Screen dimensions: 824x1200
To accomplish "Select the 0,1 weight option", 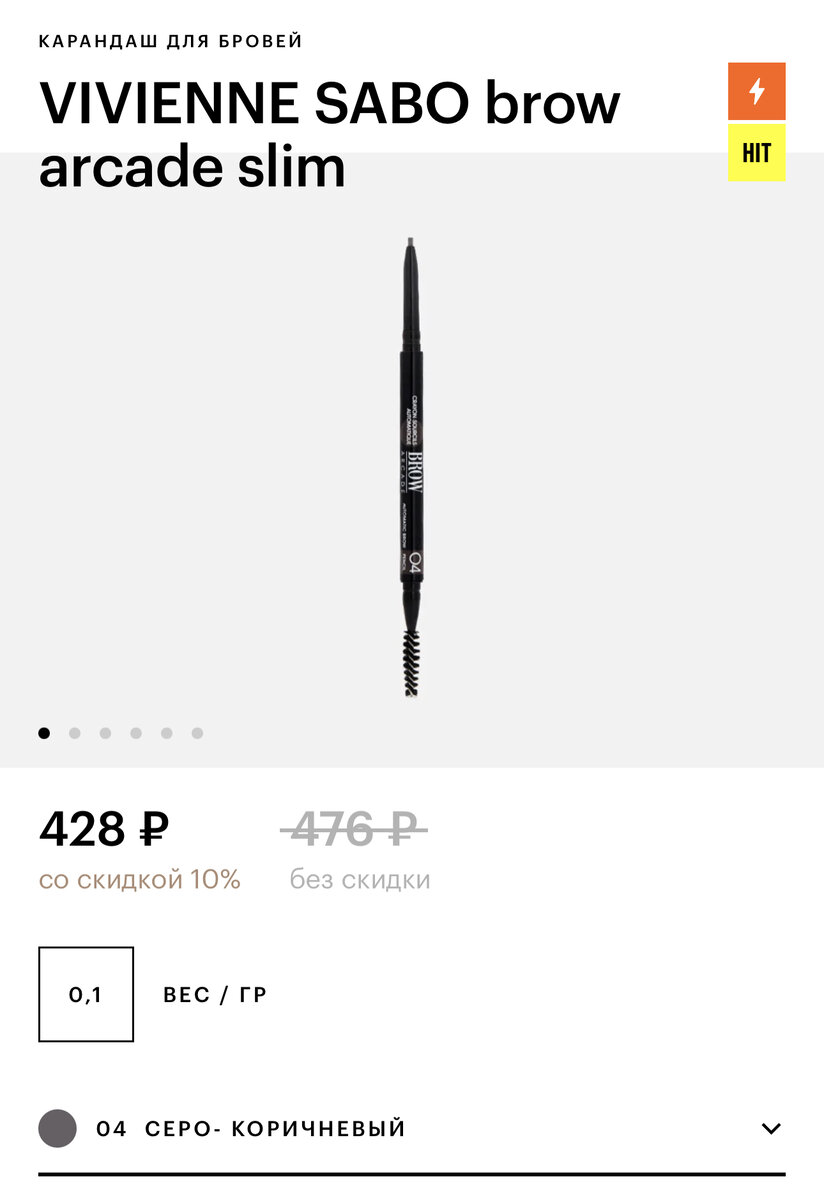I will (86, 994).
